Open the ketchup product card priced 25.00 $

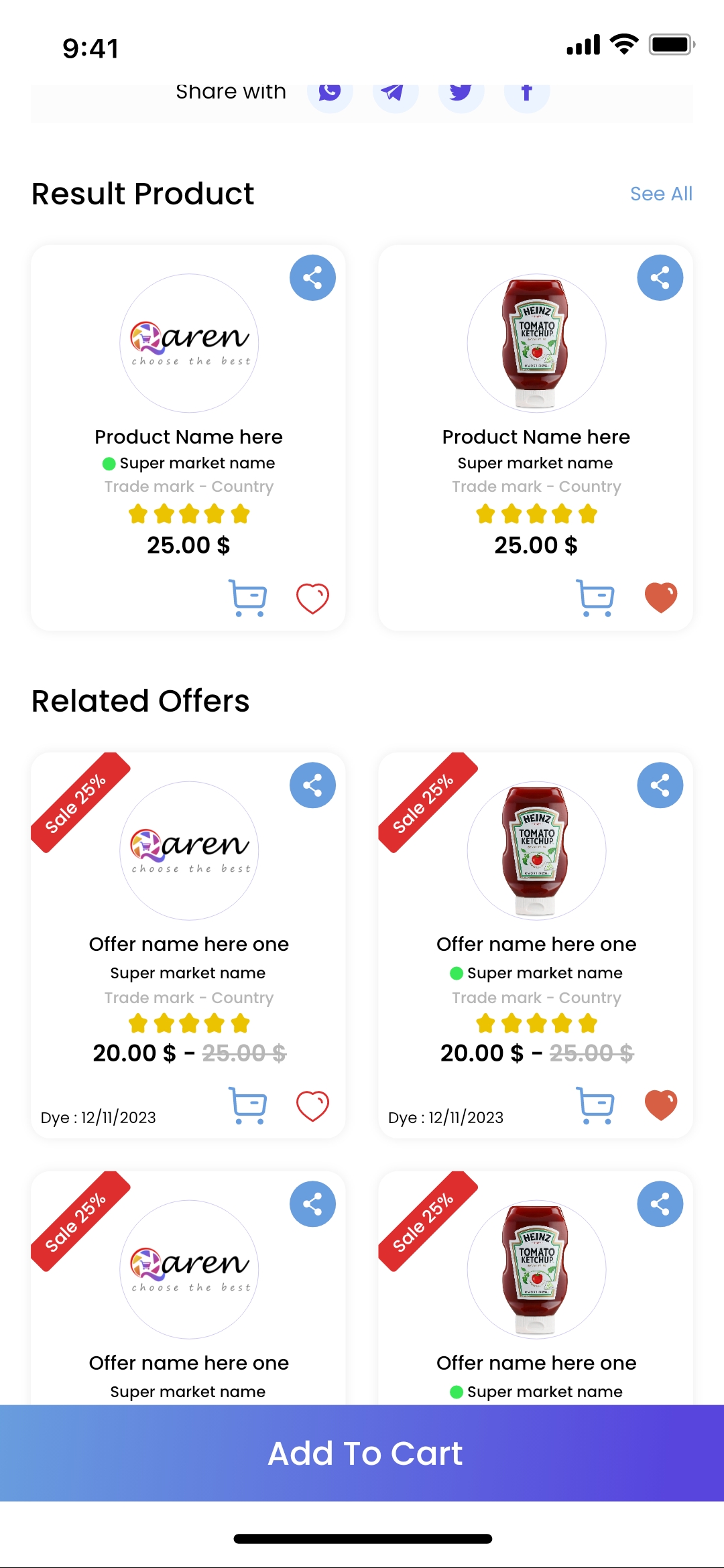[536, 437]
